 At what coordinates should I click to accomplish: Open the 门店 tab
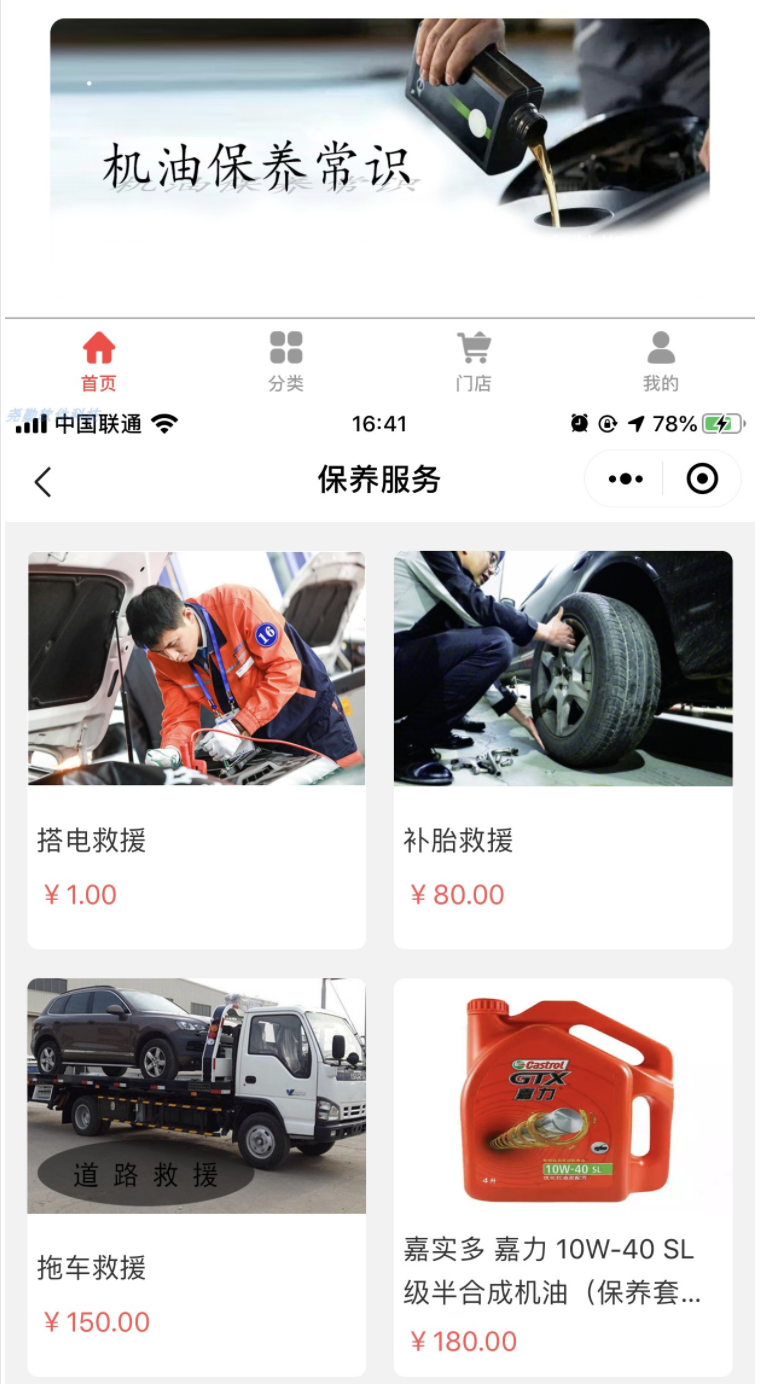473,361
